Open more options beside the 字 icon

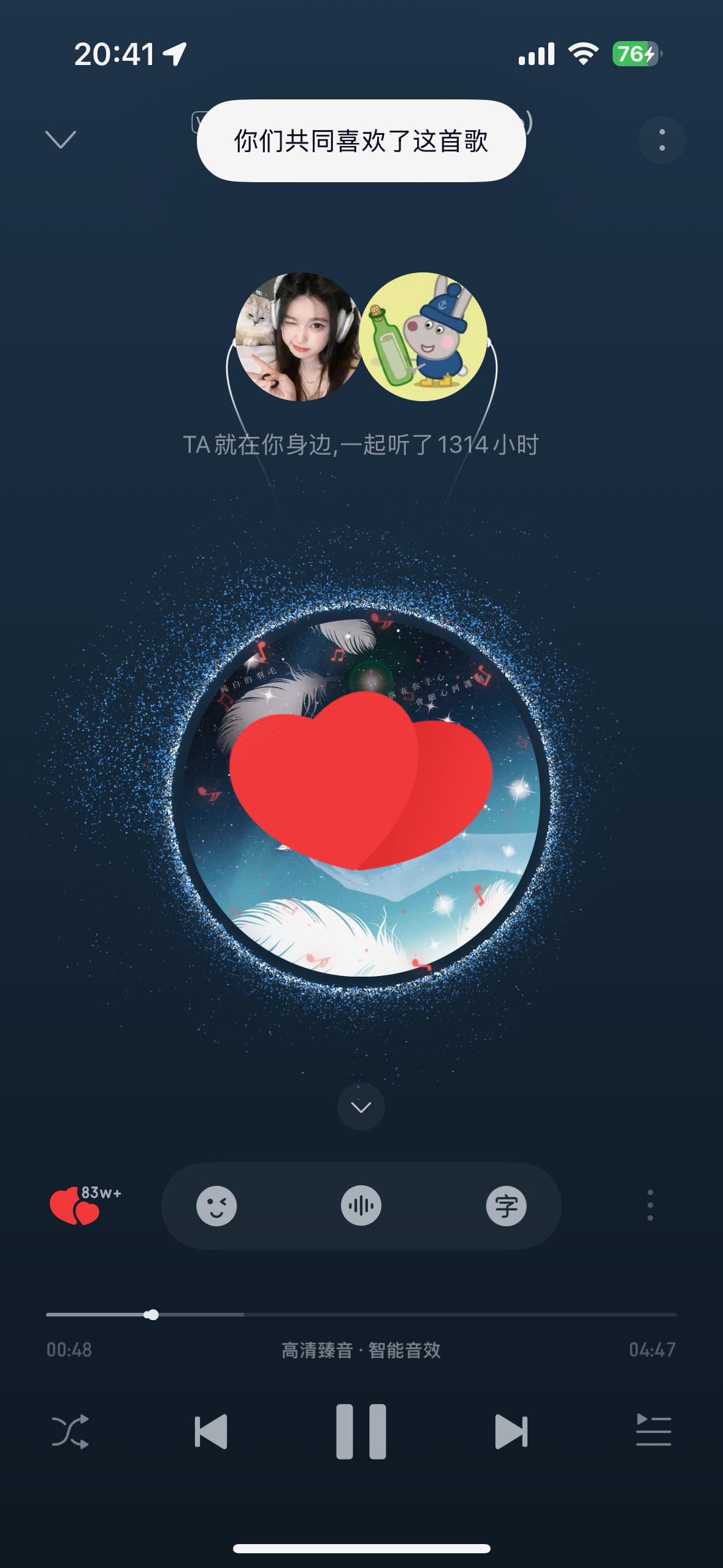(x=650, y=1205)
